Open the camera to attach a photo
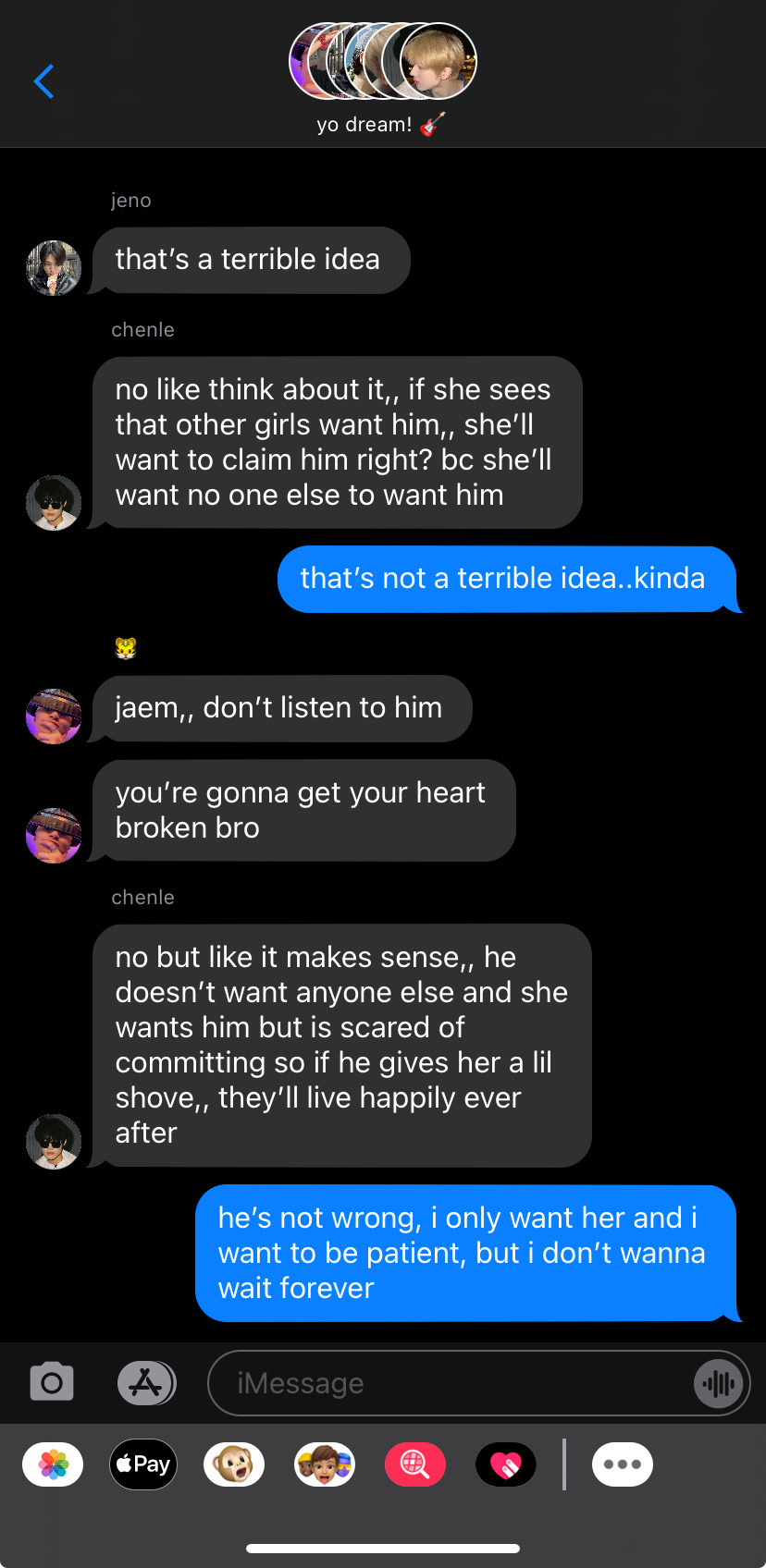Screen dimensions: 766x1568 click(x=52, y=1383)
